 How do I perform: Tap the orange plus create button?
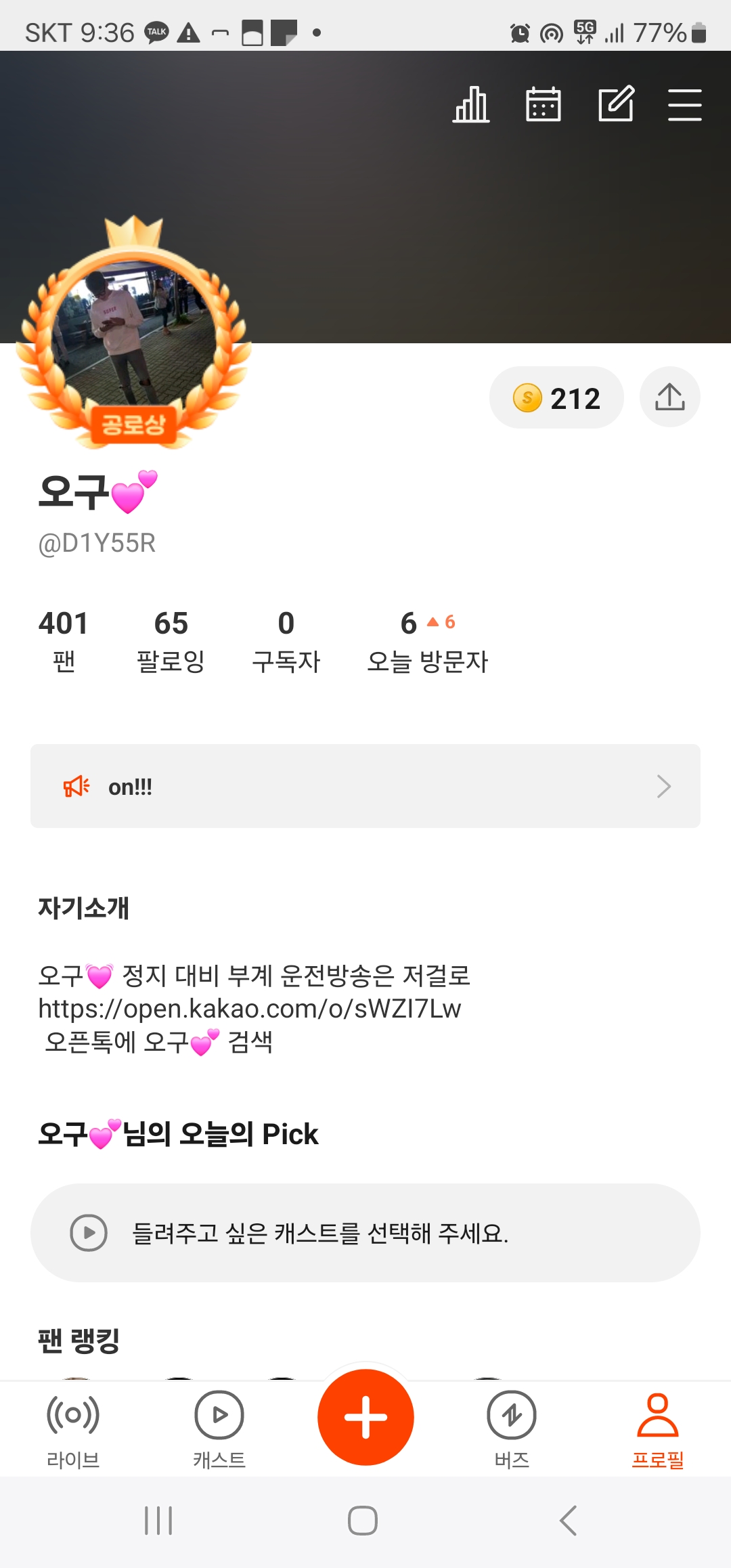click(x=365, y=1417)
